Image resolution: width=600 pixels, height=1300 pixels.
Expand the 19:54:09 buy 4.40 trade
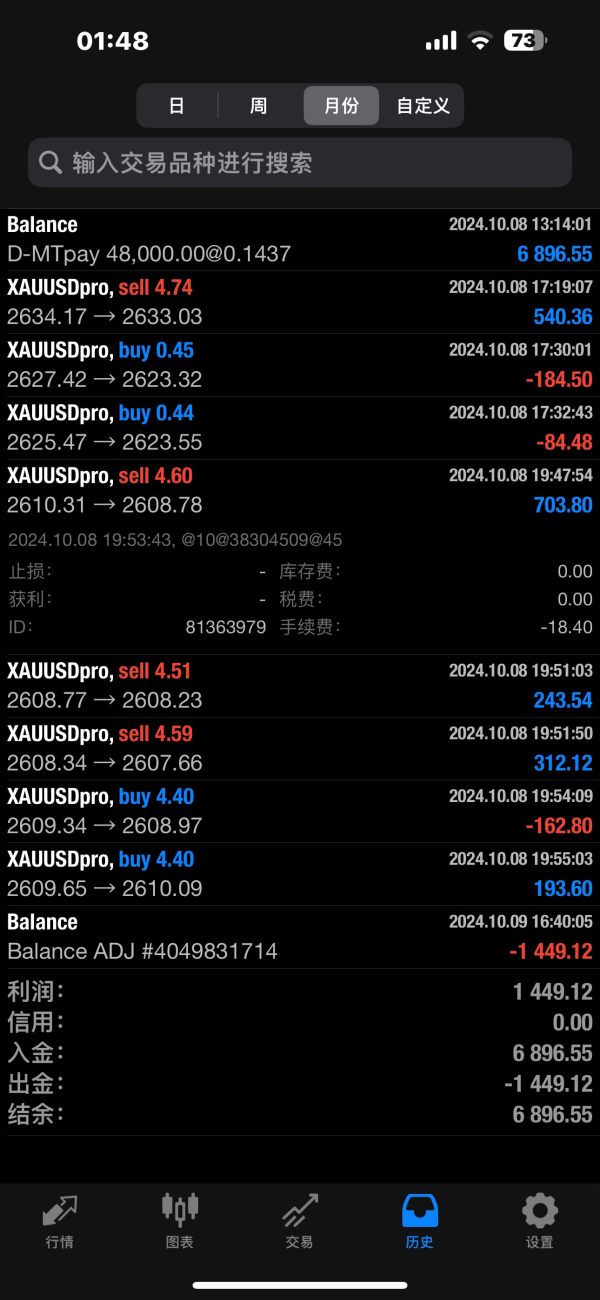point(300,812)
